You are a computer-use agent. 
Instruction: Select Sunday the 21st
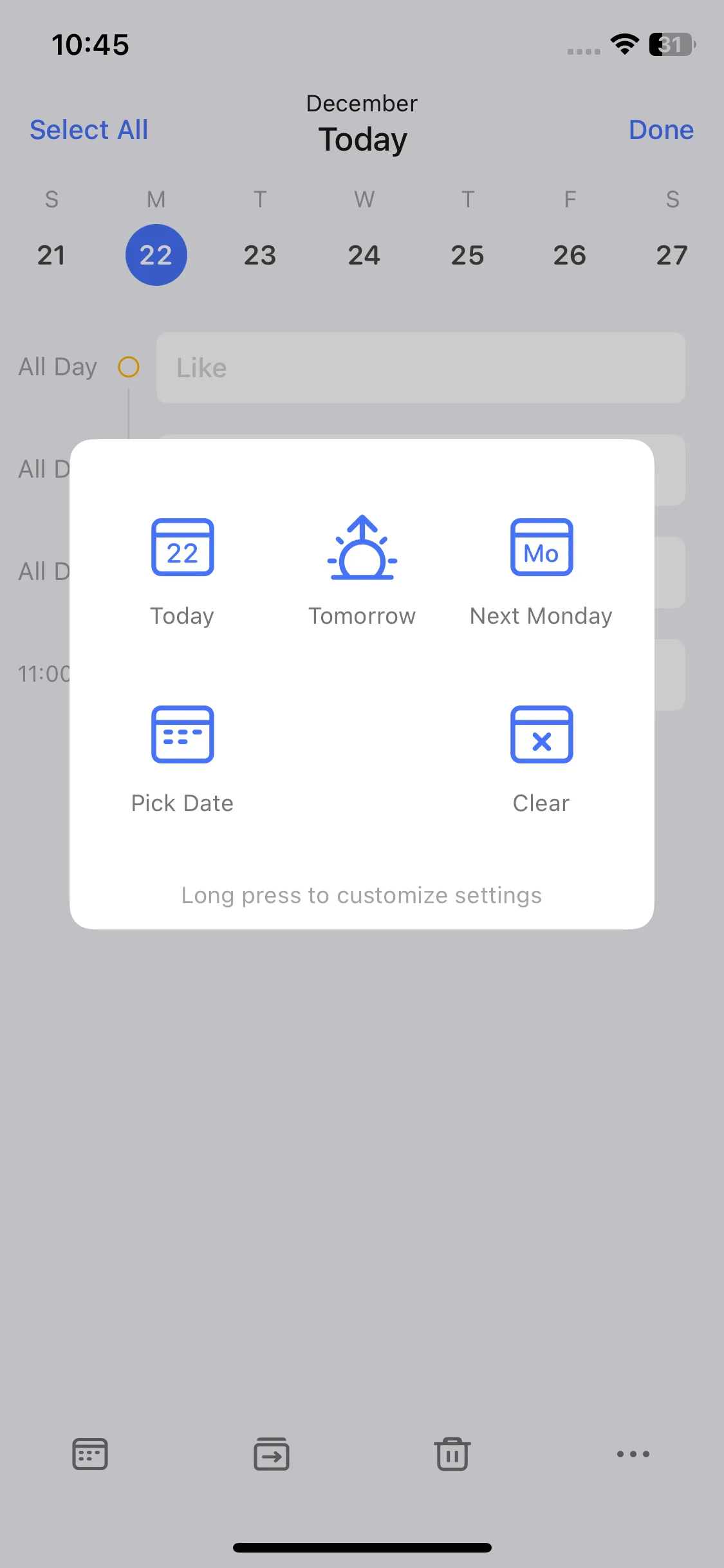point(51,256)
